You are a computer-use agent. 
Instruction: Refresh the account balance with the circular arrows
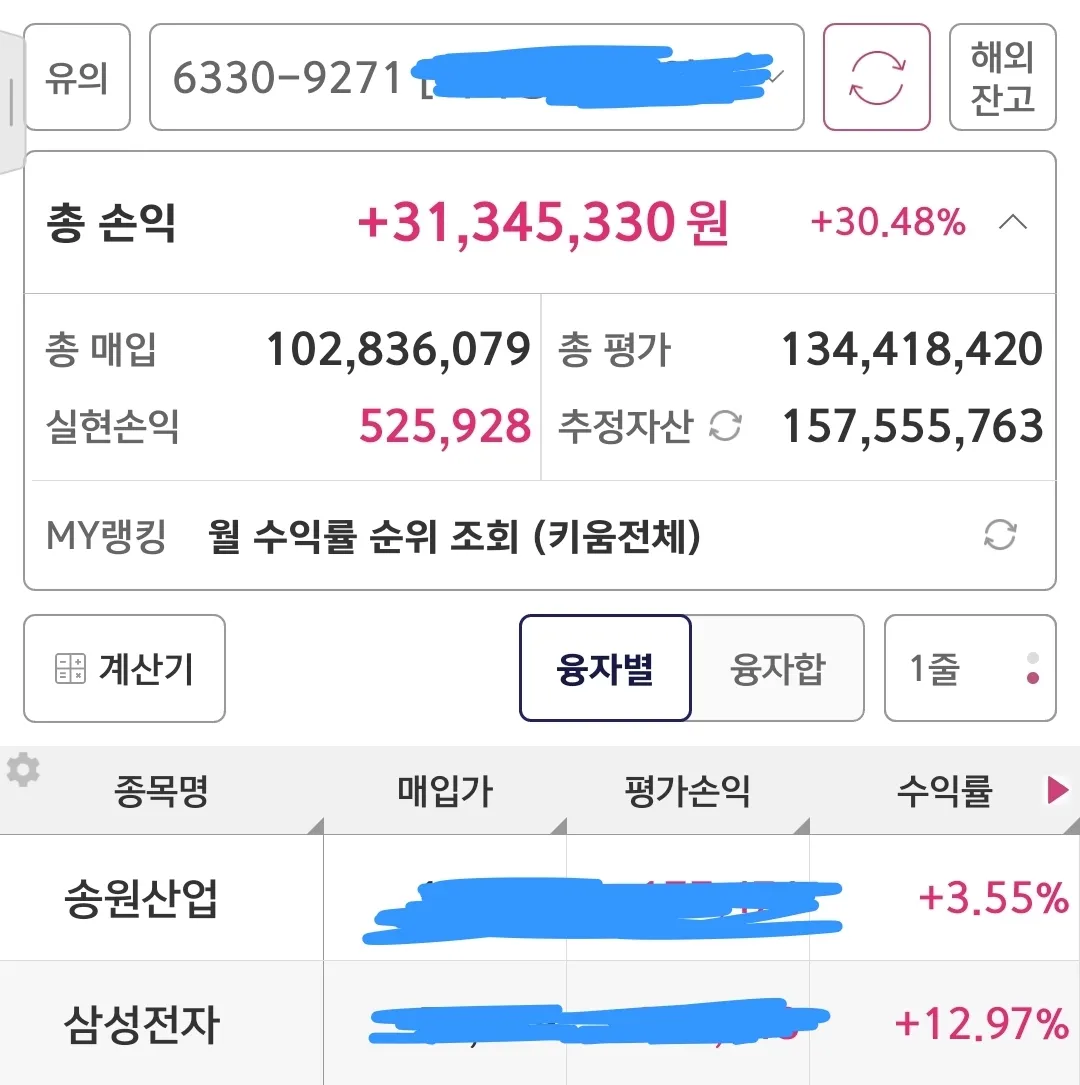point(876,76)
